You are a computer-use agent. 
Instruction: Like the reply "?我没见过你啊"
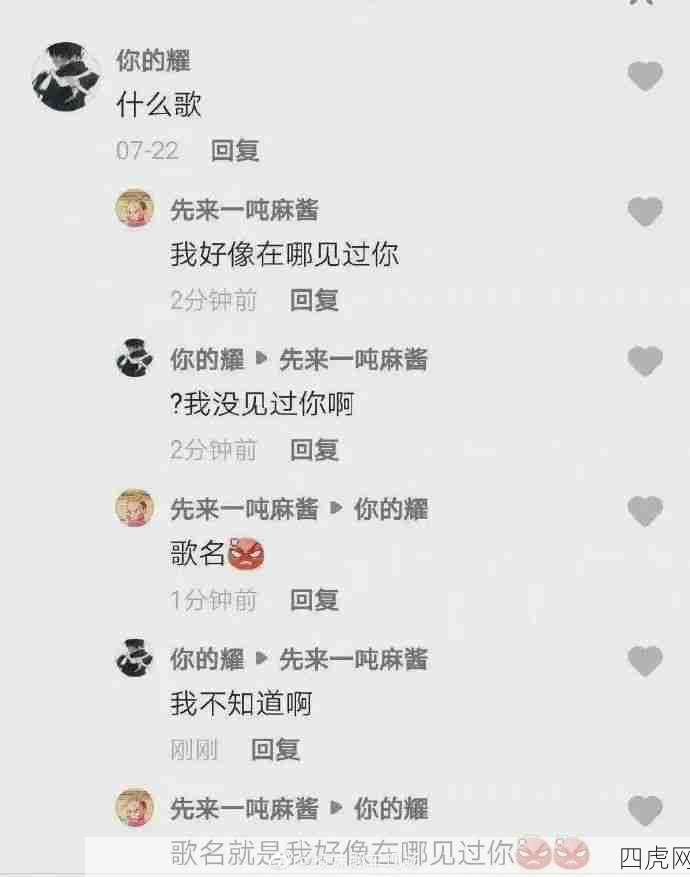click(x=645, y=361)
